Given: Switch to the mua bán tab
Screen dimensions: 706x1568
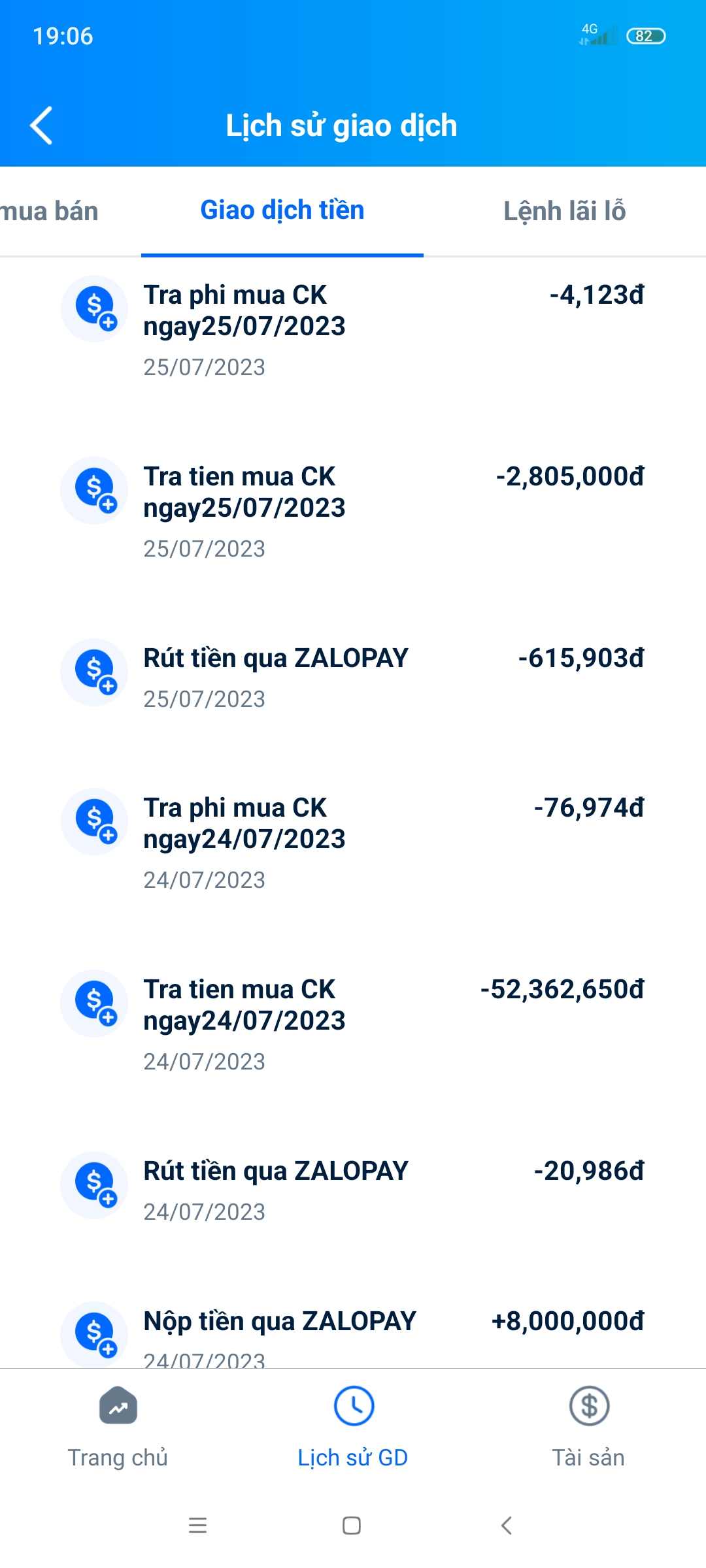Looking at the screenshot, I should (50, 211).
